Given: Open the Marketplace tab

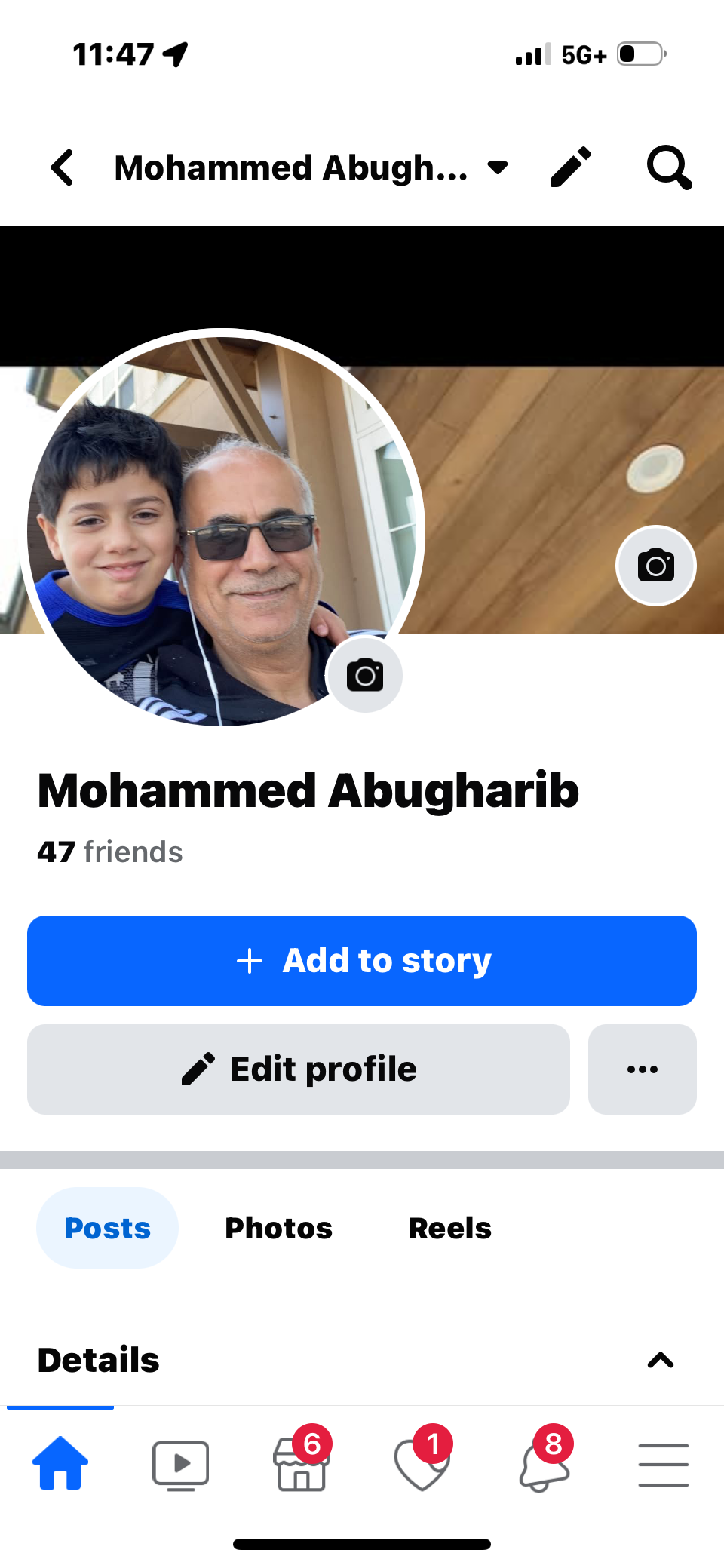Looking at the screenshot, I should click(302, 1465).
